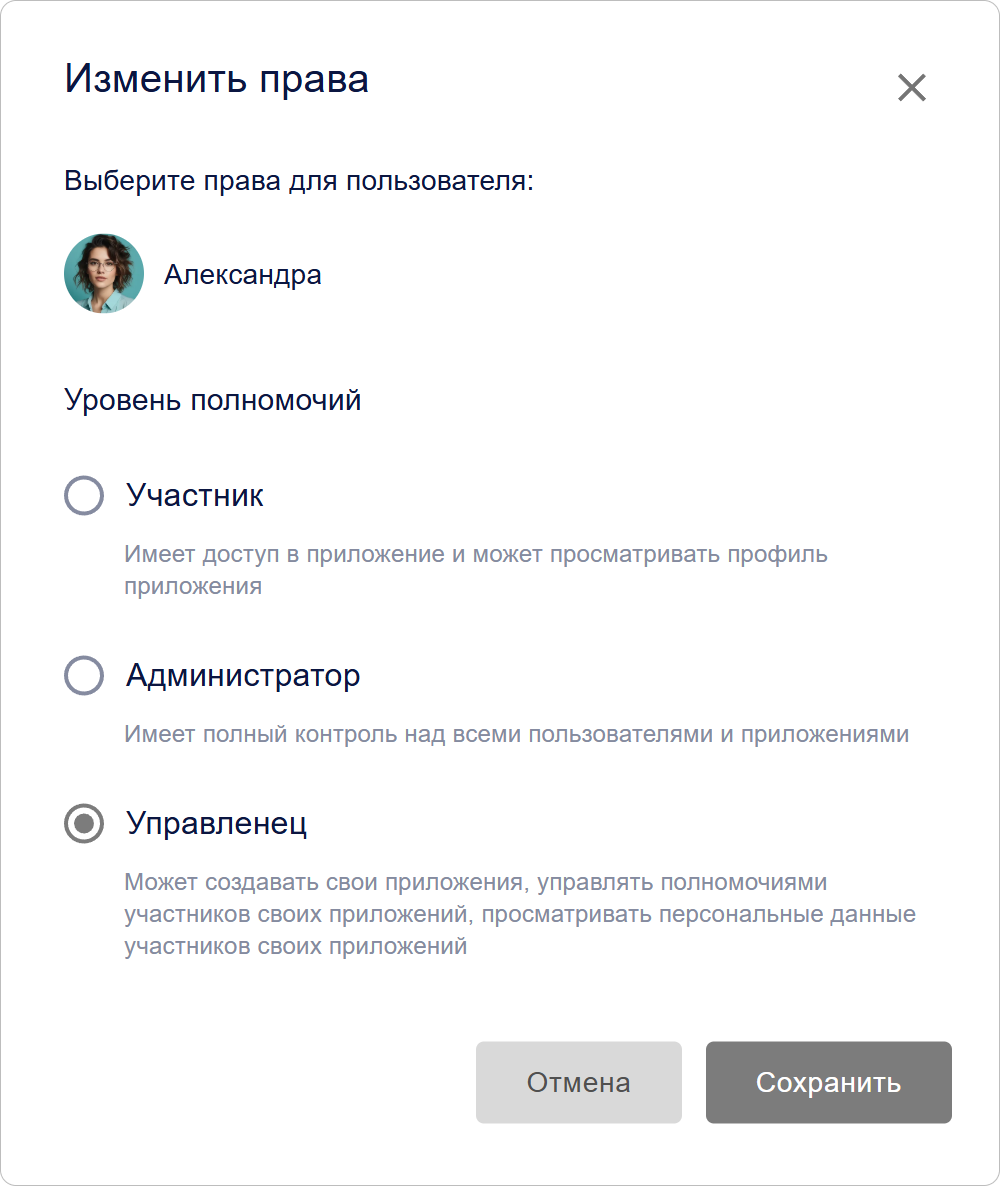Click the Участник role label
Viewport: 1000px width, 1186px height.
[x=193, y=495]
